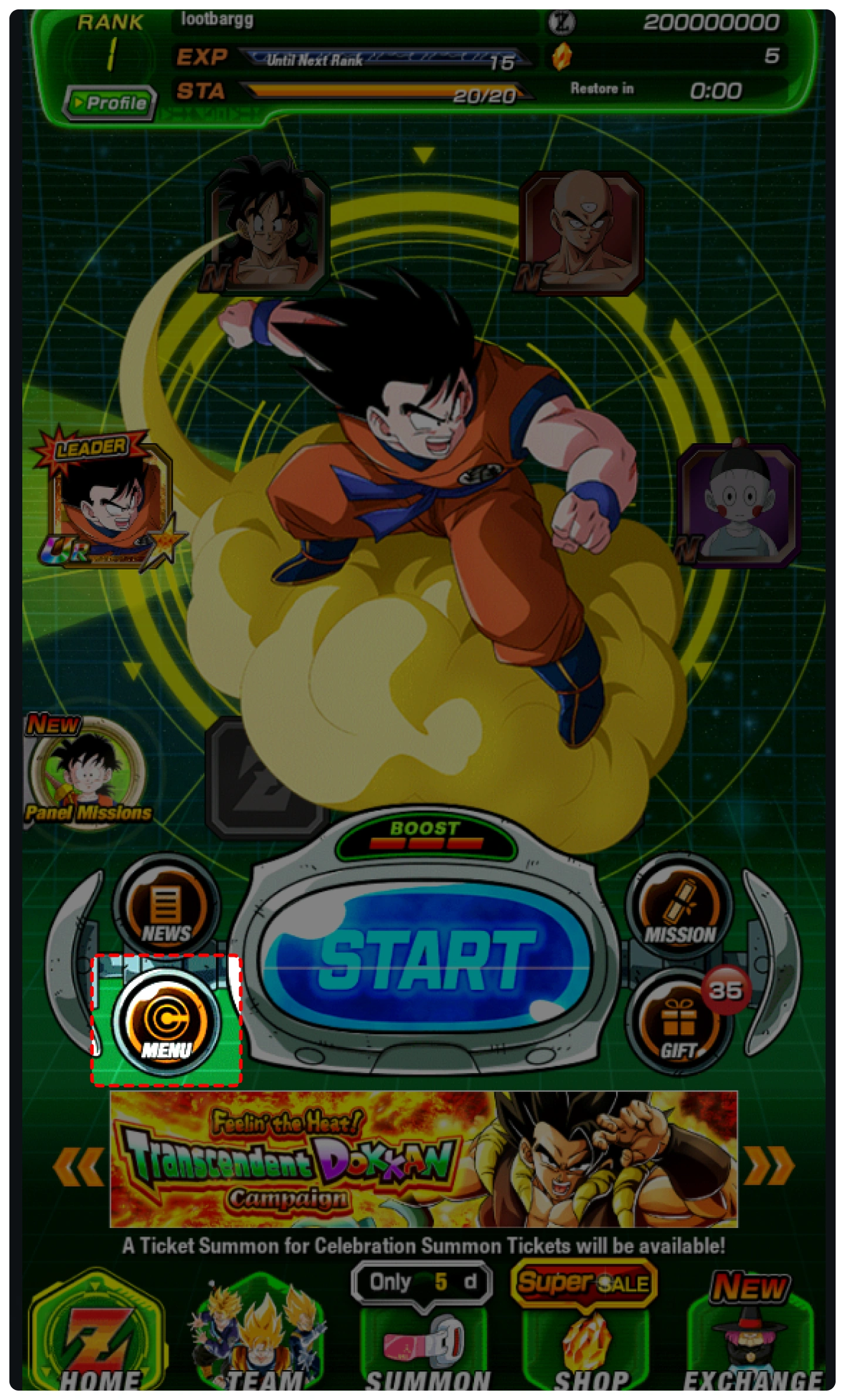This screenshot has height=1400, width=845.
Task: Select the Yamcha character card
Action: pyautogui.click(x=267, y=232)
